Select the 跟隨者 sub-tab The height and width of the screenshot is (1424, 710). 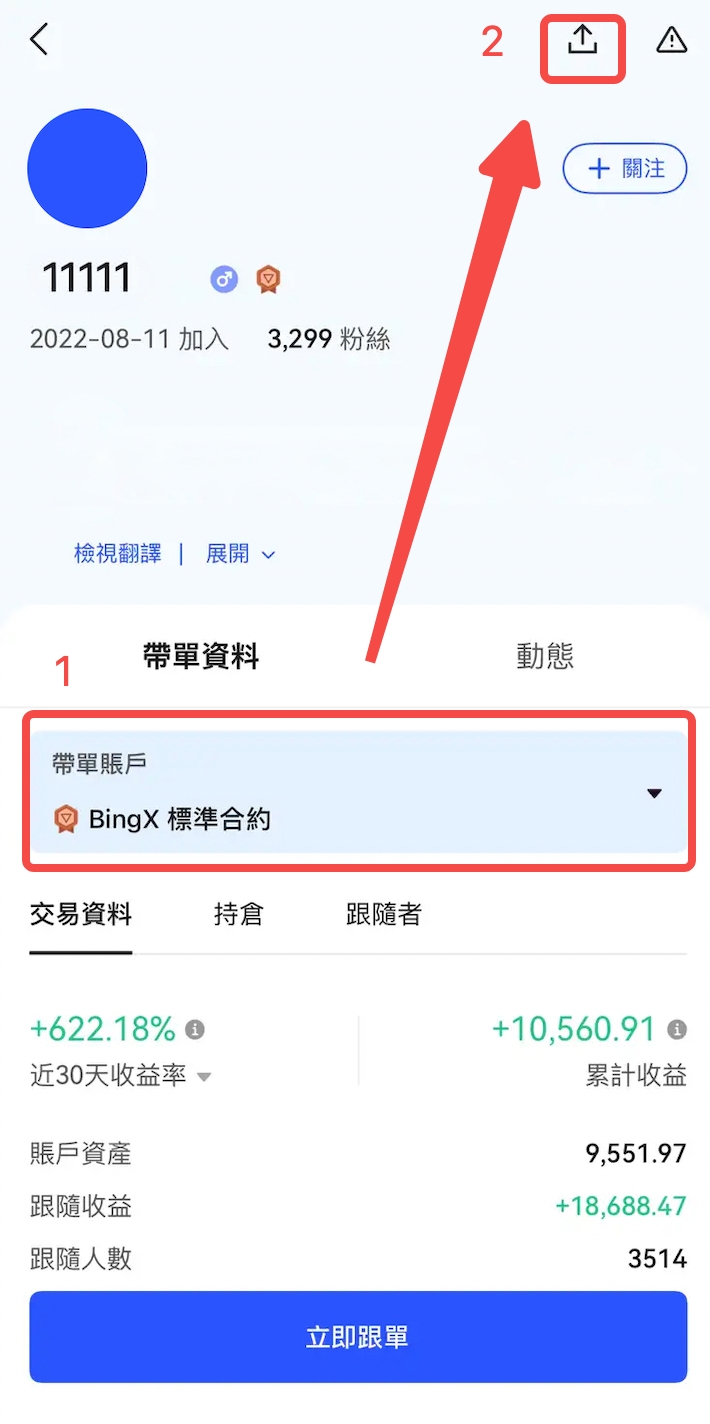[x=384, y=913]
